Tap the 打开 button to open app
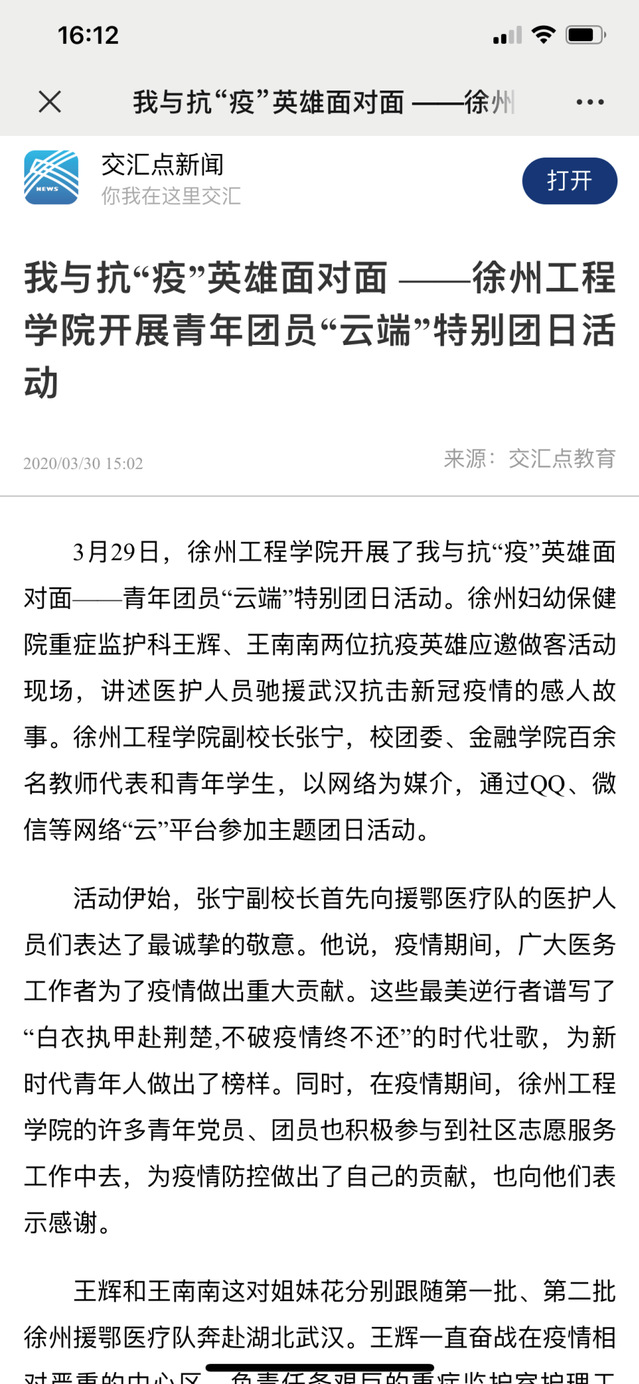639x1384 pixels. 569,181
